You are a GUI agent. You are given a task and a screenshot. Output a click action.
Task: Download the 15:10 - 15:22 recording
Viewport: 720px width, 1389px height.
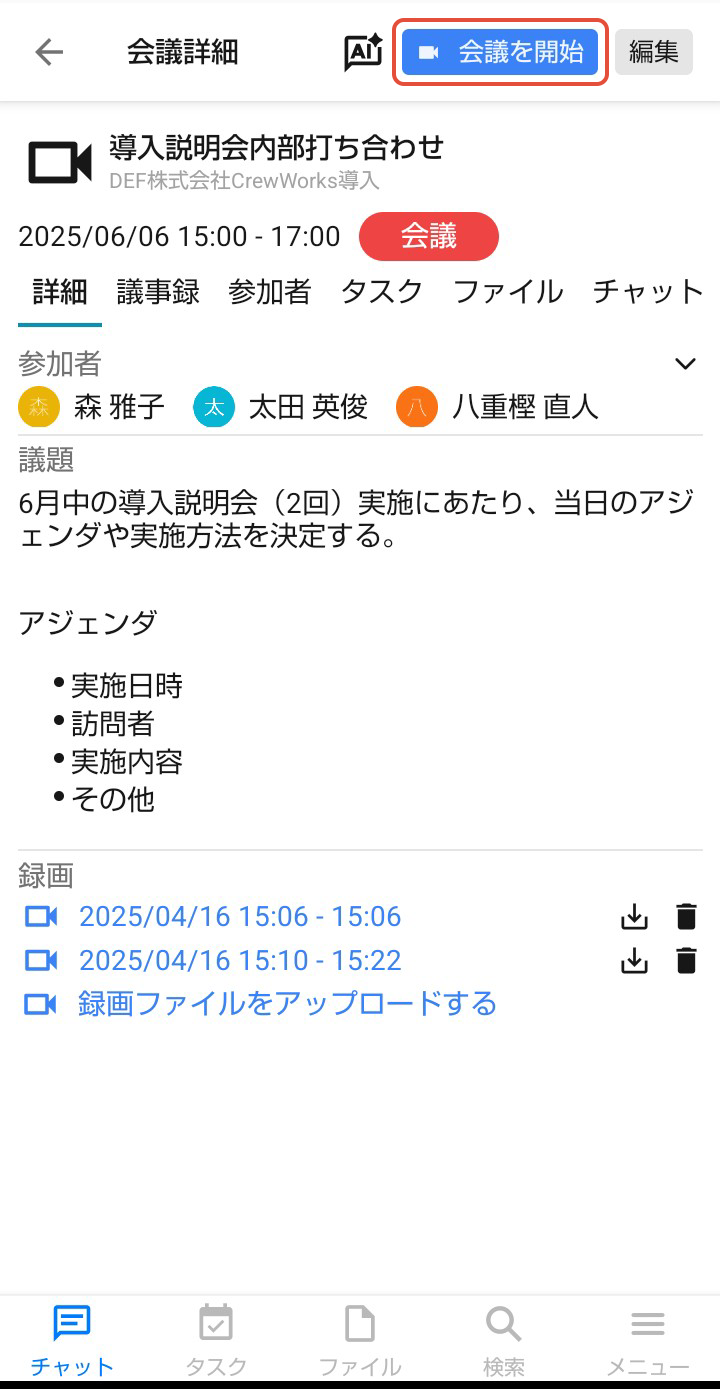click(x=635, y=960)
